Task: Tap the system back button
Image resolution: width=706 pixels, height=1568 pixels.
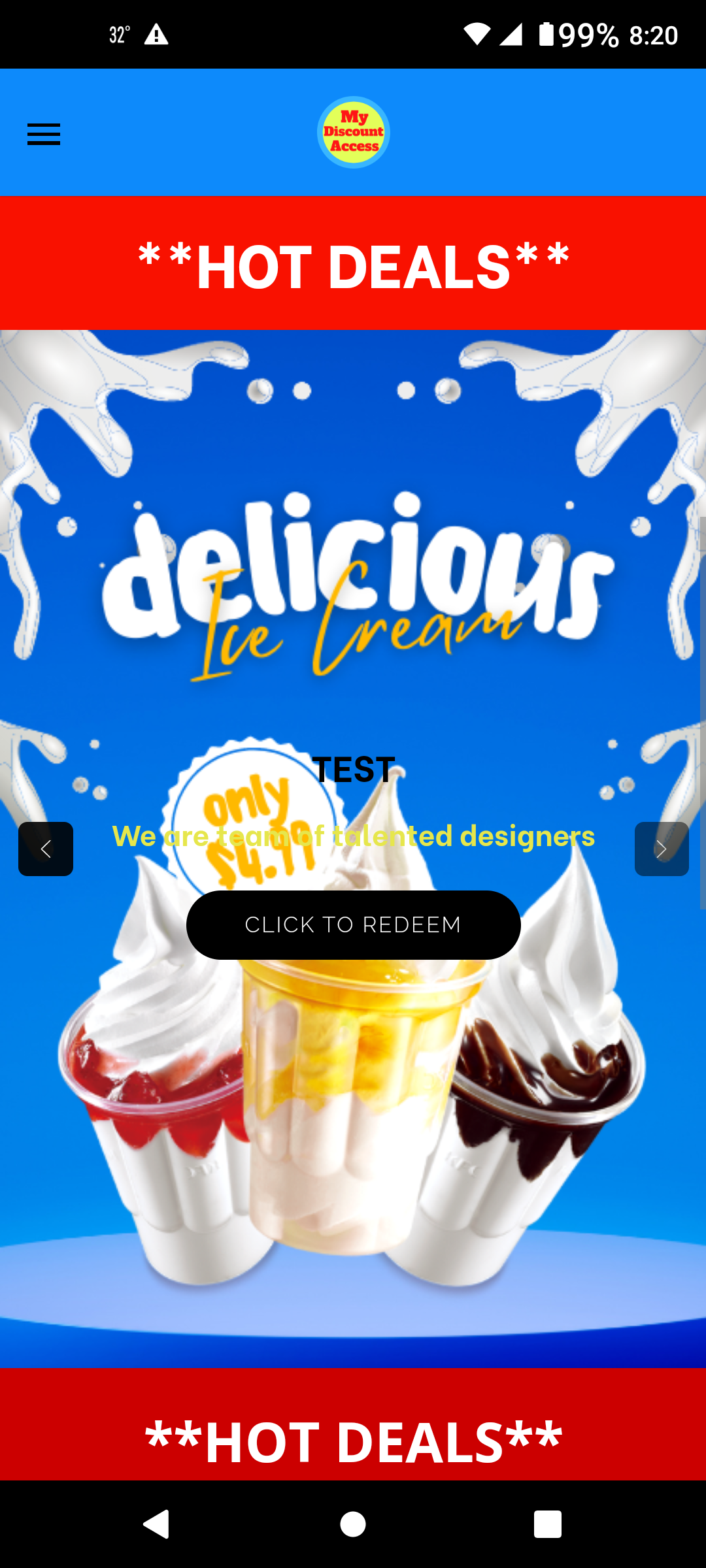Action: pos(157,1524)
